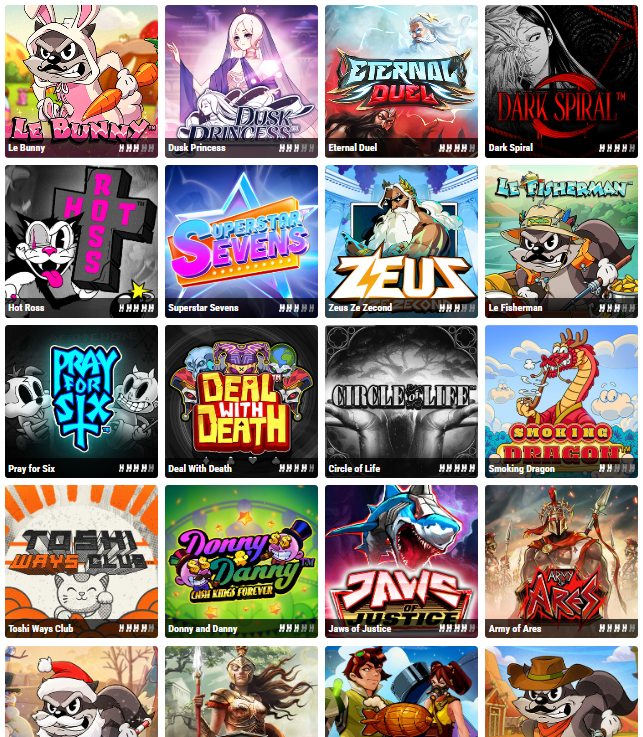Tap the Hot Ross game
Viewport: 643px width, 737px height.
coord(81,235)
